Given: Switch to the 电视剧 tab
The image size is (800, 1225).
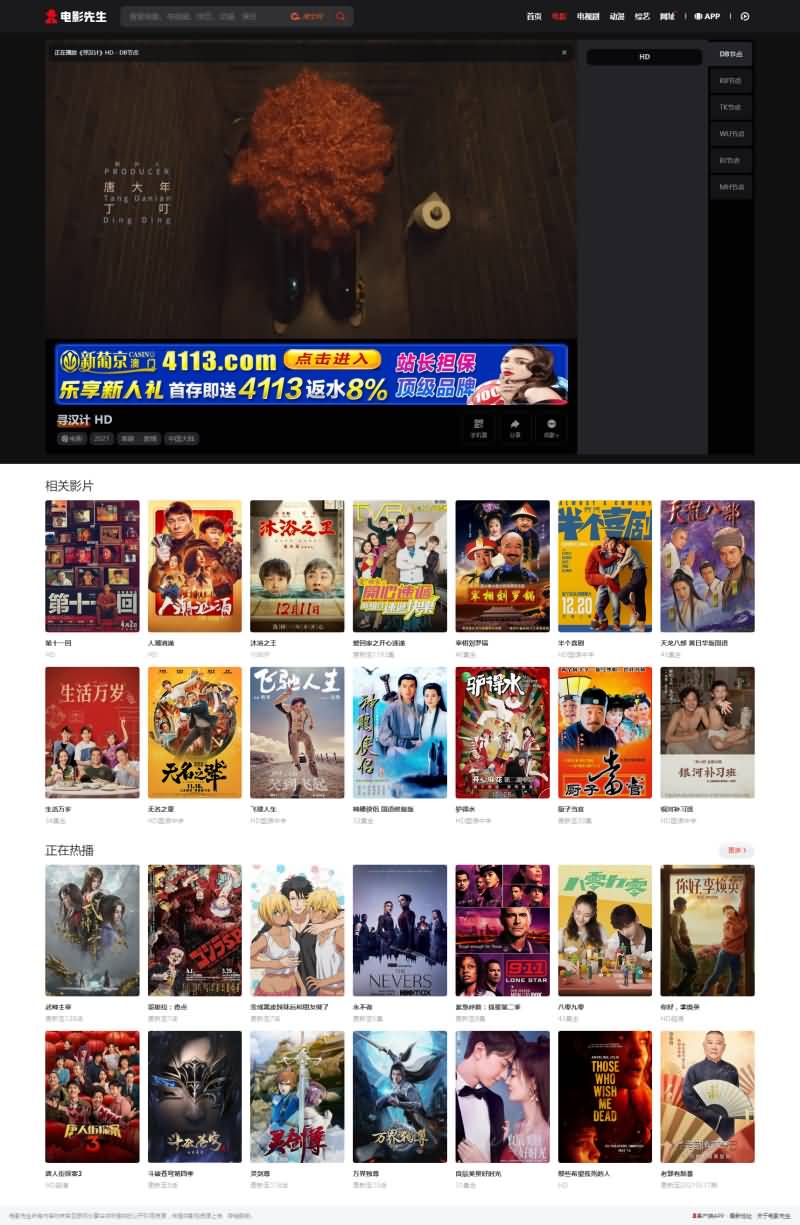Looking at the screenshot, I should 588,16.
